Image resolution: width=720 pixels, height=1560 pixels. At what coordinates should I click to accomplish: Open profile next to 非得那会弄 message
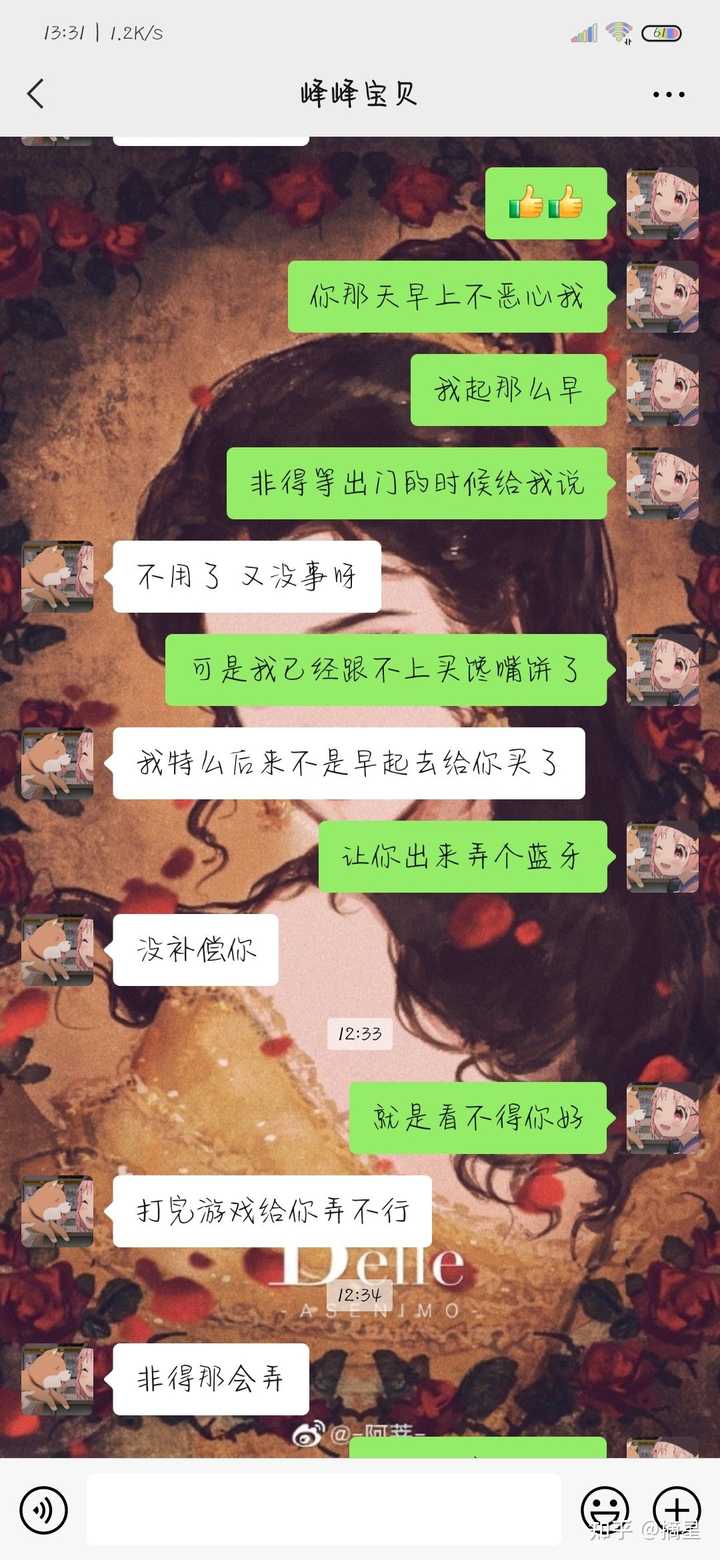pyautogui.click(x=57, y=1379)
